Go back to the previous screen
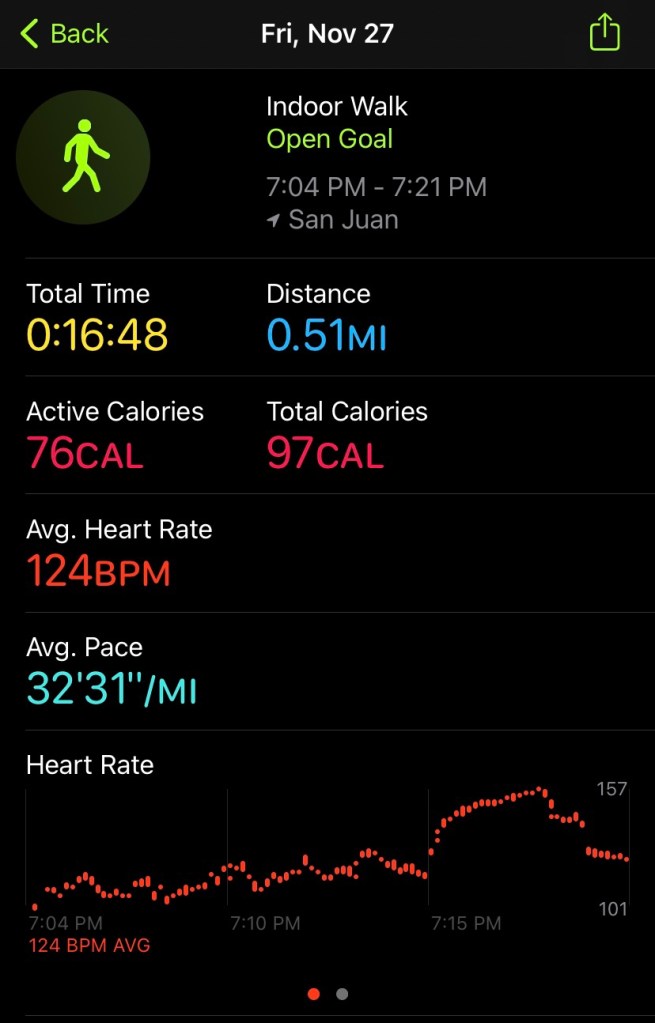This screenshot has width=655, height=1023. (64, 34)
